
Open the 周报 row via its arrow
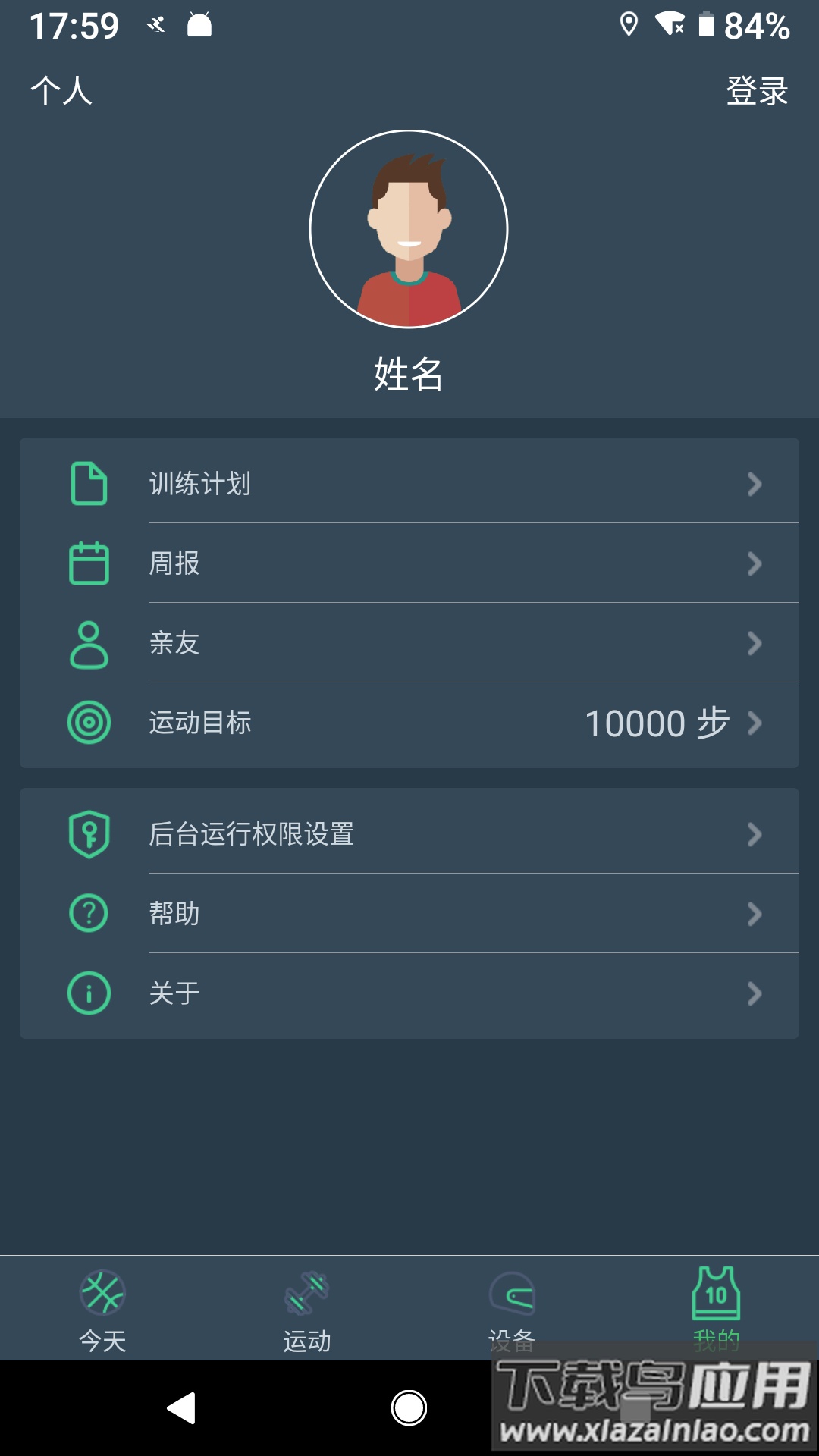coord(753,563)
